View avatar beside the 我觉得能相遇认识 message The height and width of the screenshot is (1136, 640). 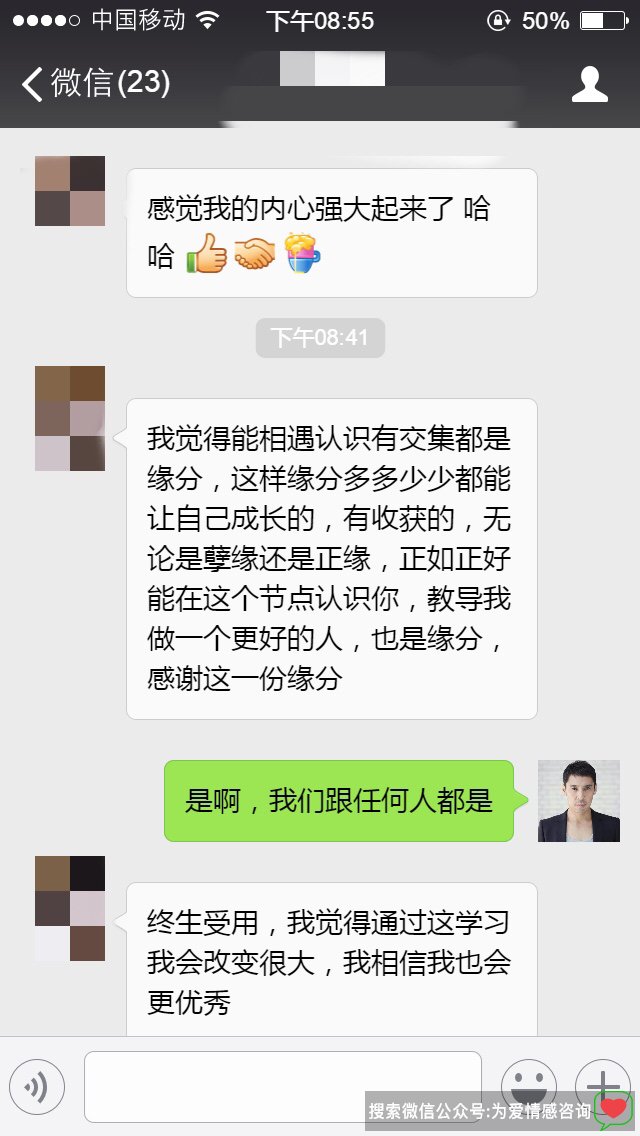pos(70,418)
